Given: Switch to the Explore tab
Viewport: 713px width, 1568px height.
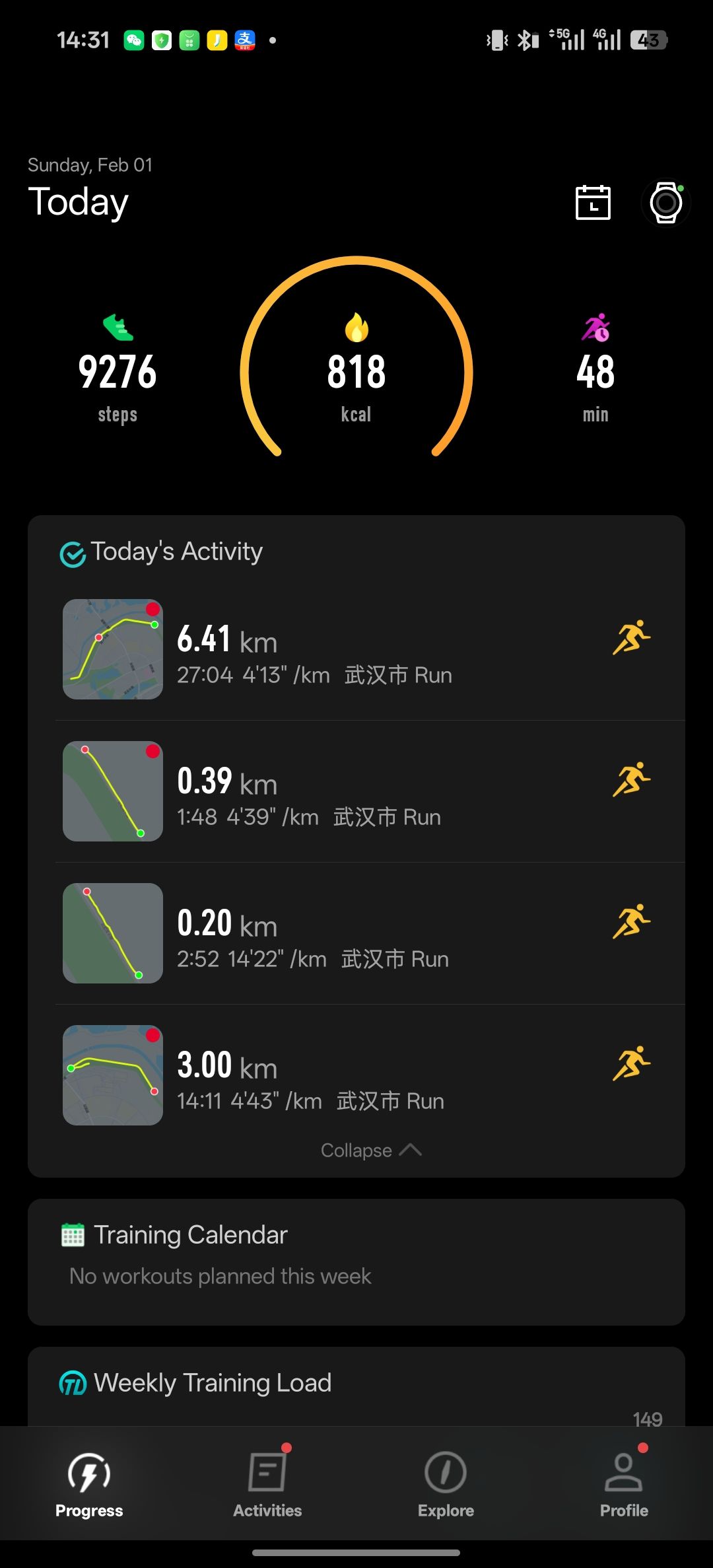Looking at the screenshot, I should (446, 1483).
